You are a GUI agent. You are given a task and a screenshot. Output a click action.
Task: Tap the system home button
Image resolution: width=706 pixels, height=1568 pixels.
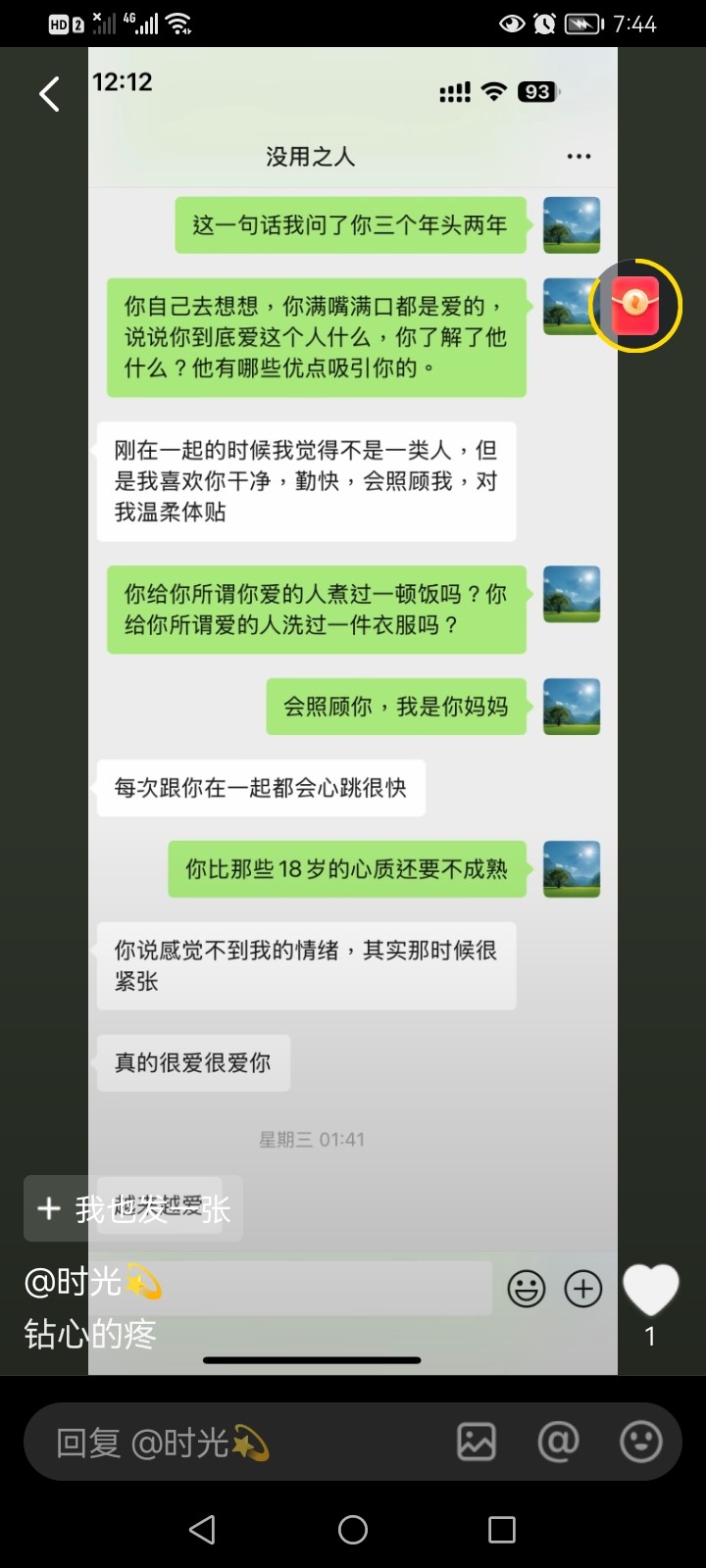coord(353,1530)
